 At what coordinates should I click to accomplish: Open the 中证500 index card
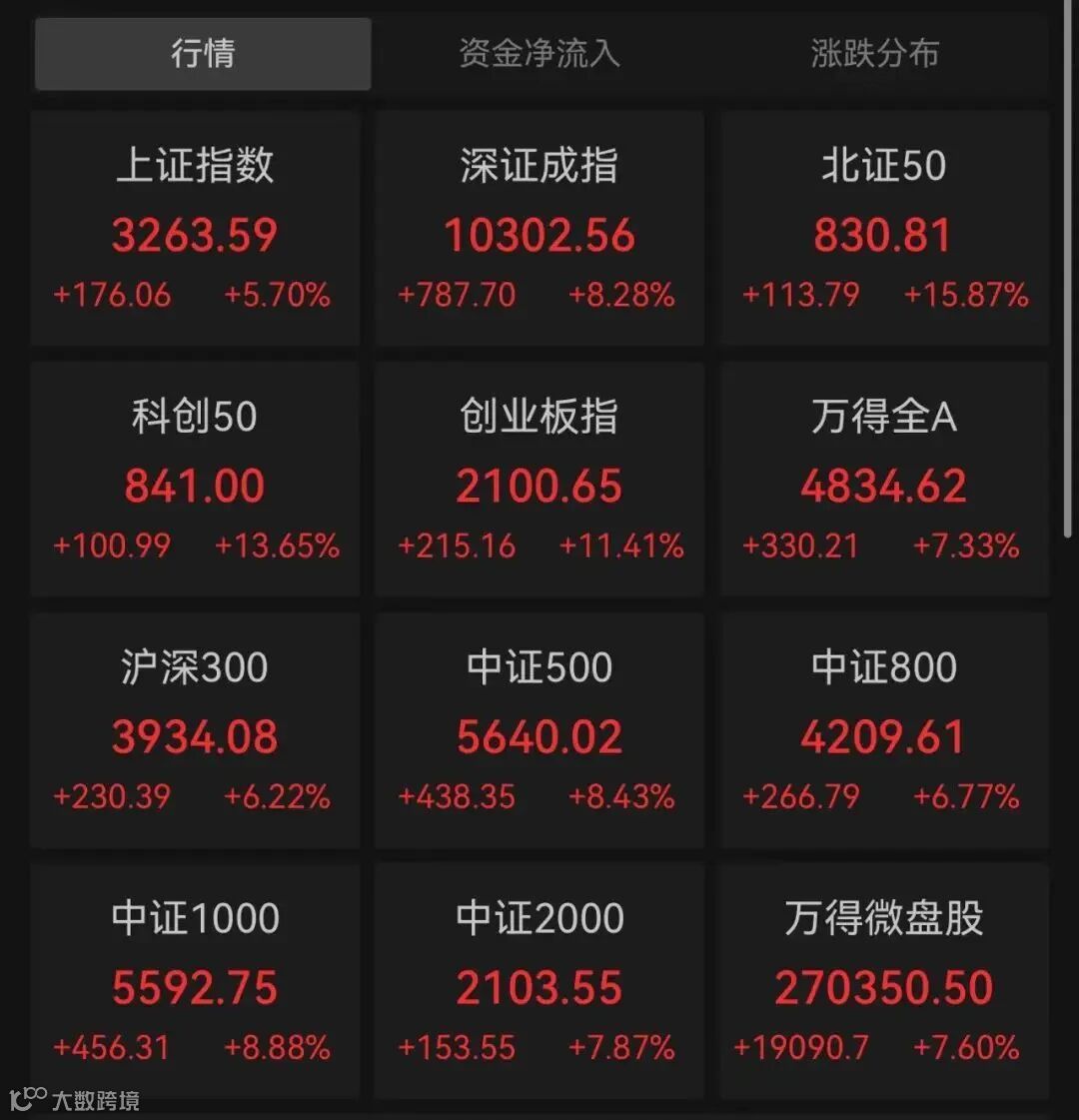click(x=539, y=731)
